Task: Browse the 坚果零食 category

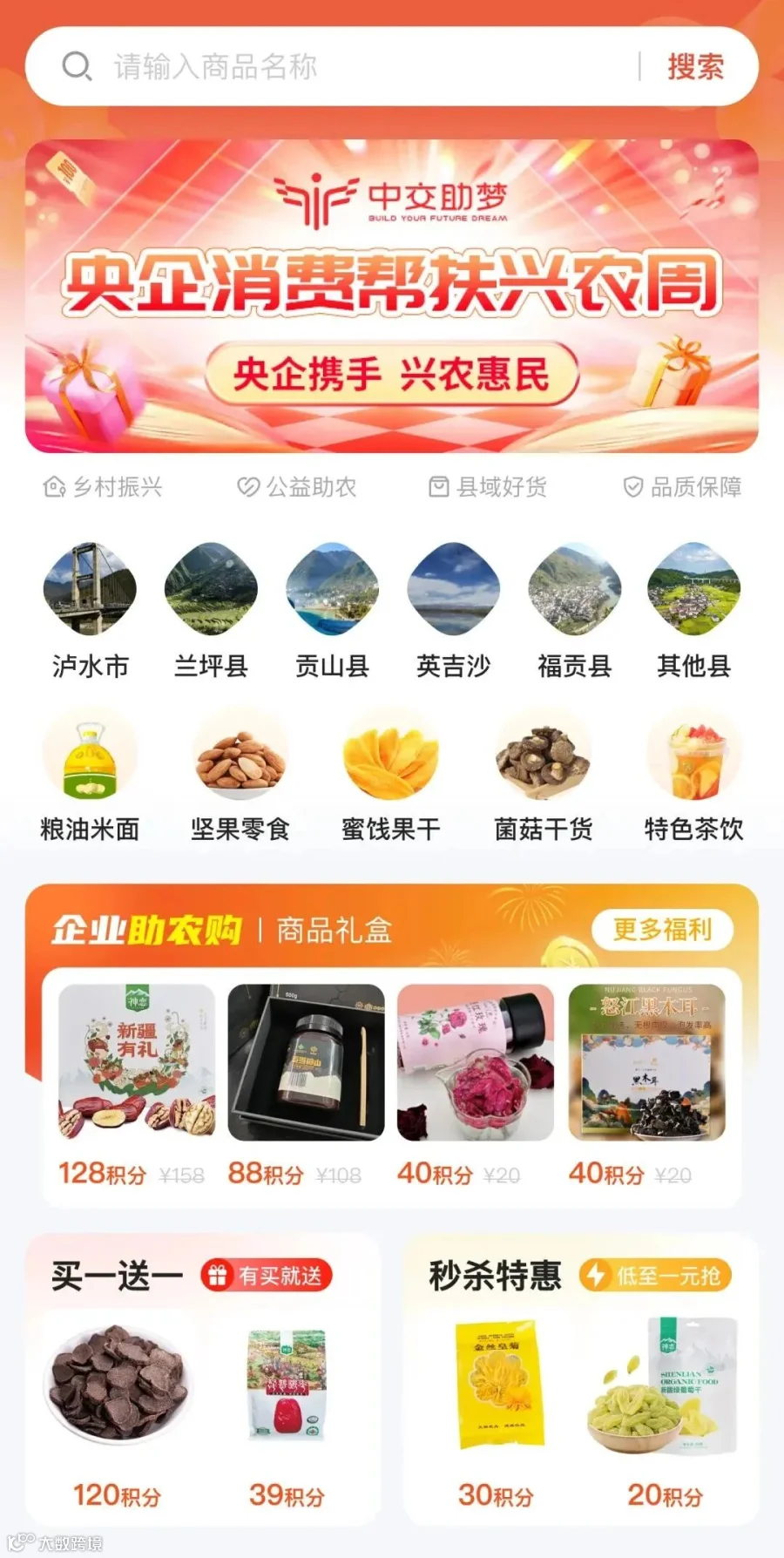Action: pos(240,776)
